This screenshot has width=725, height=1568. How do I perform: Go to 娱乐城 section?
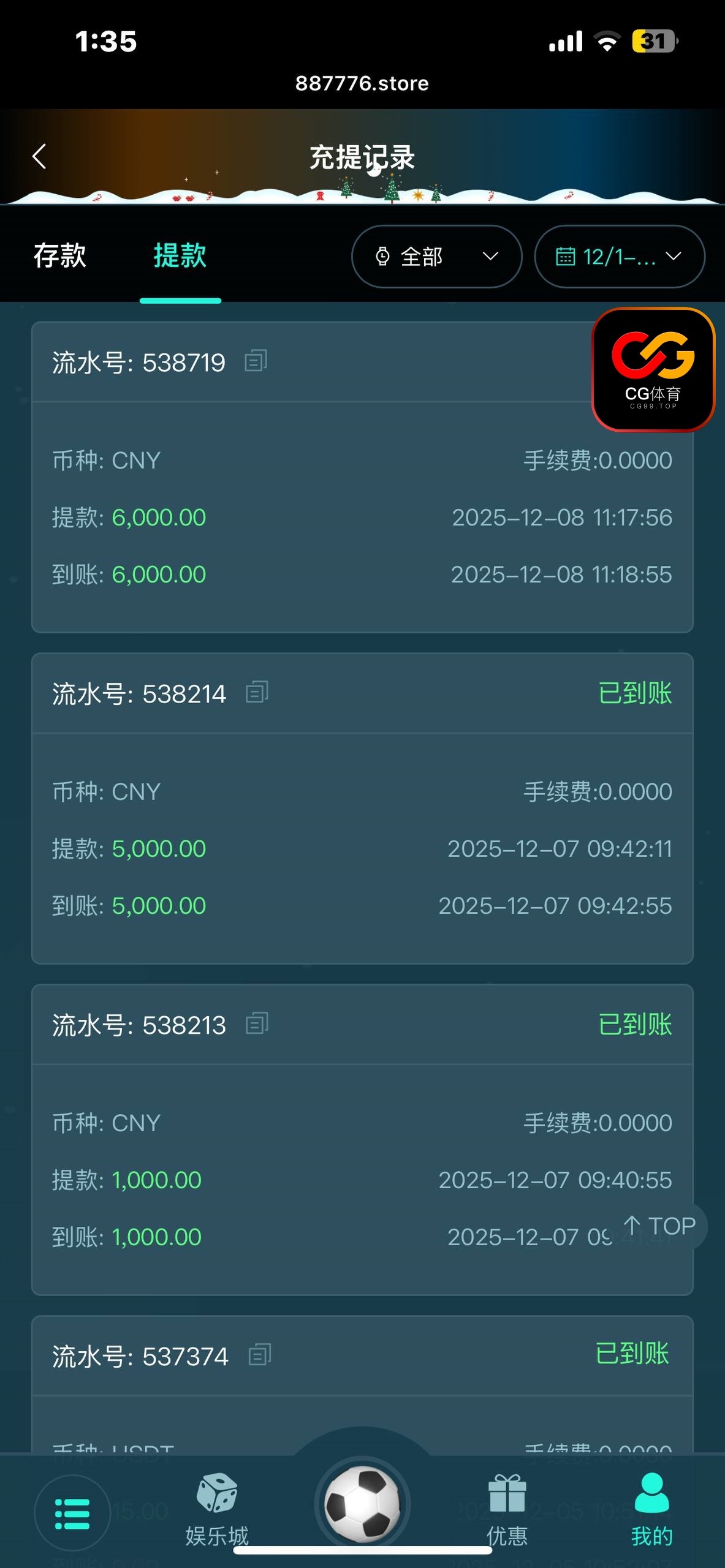point(217,1509)
